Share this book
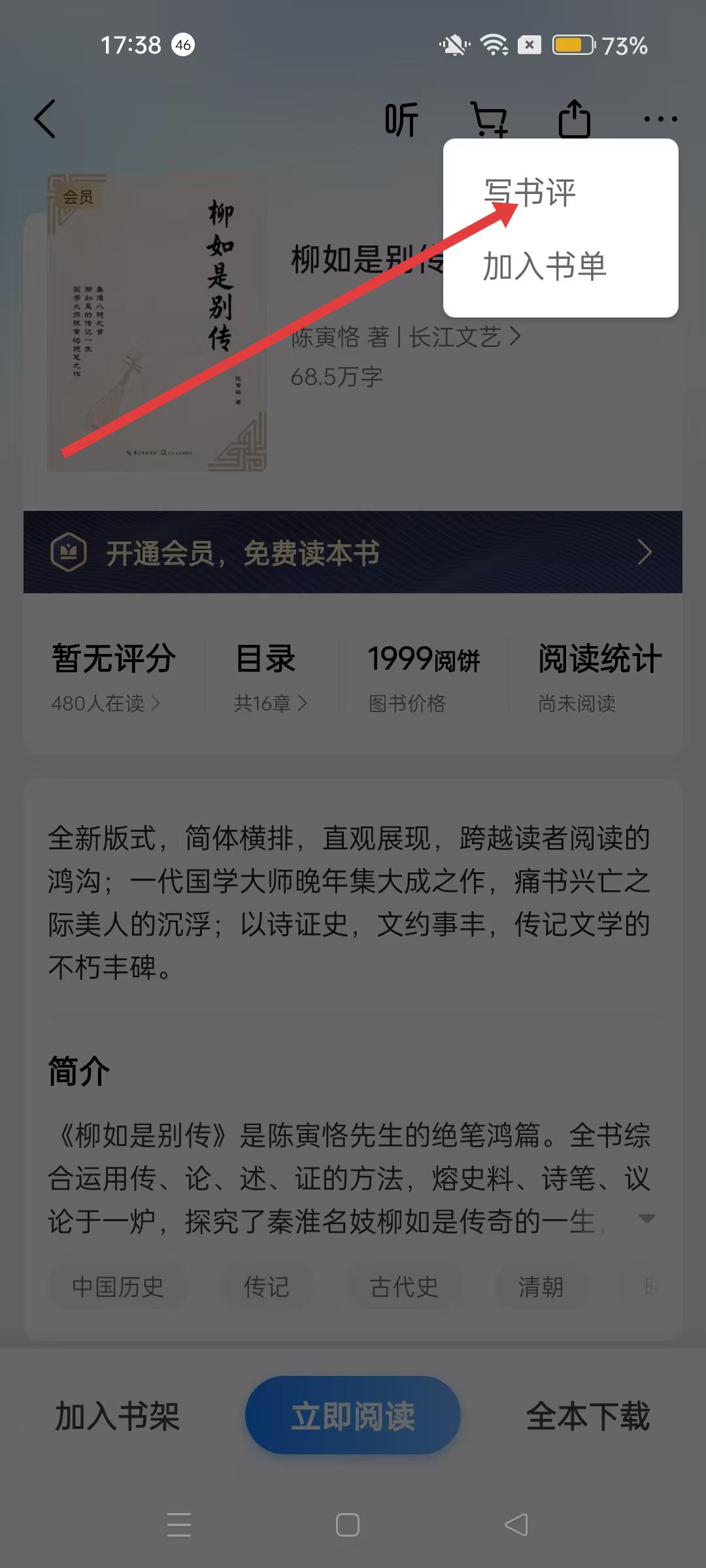Screen dimensions: 706x1568 point(574,120)
